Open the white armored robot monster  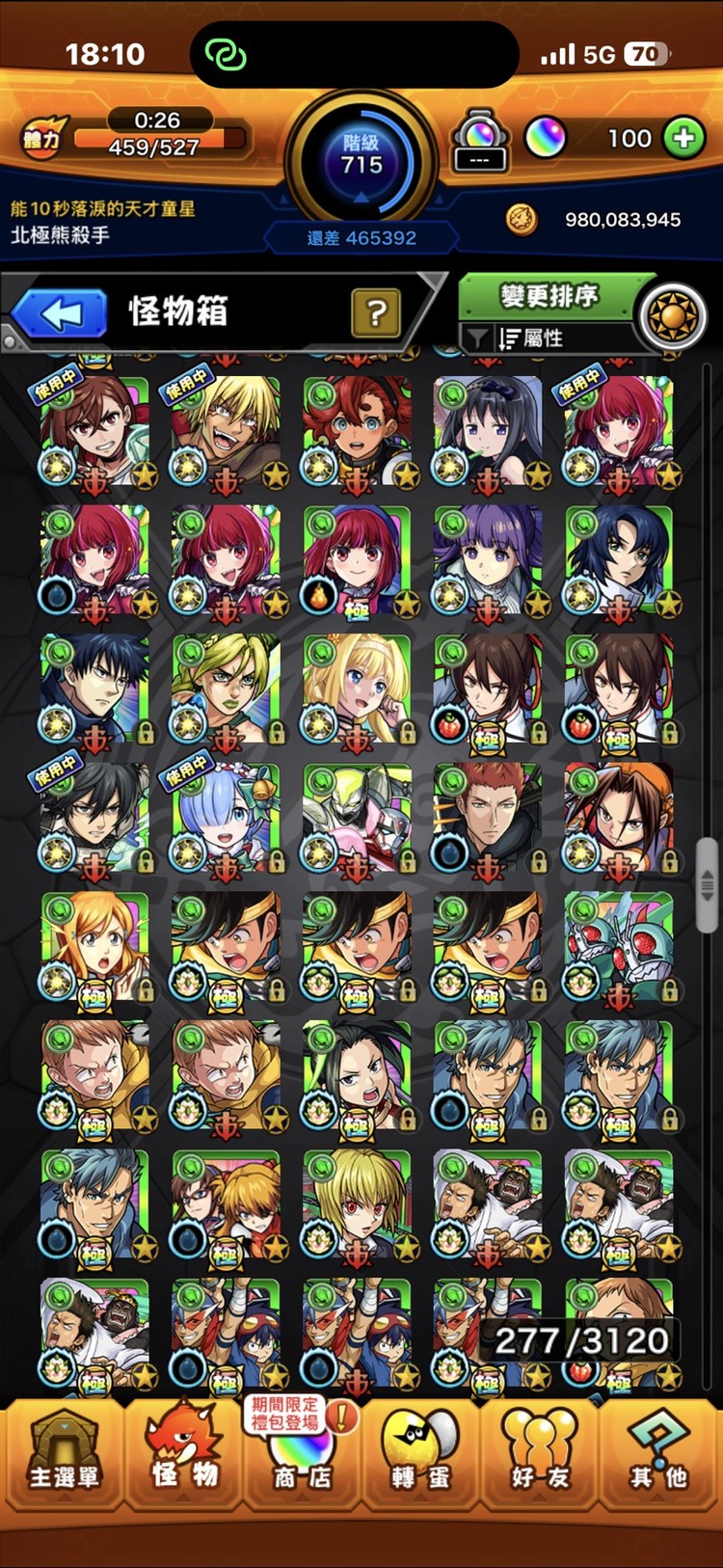pos(358,818)
